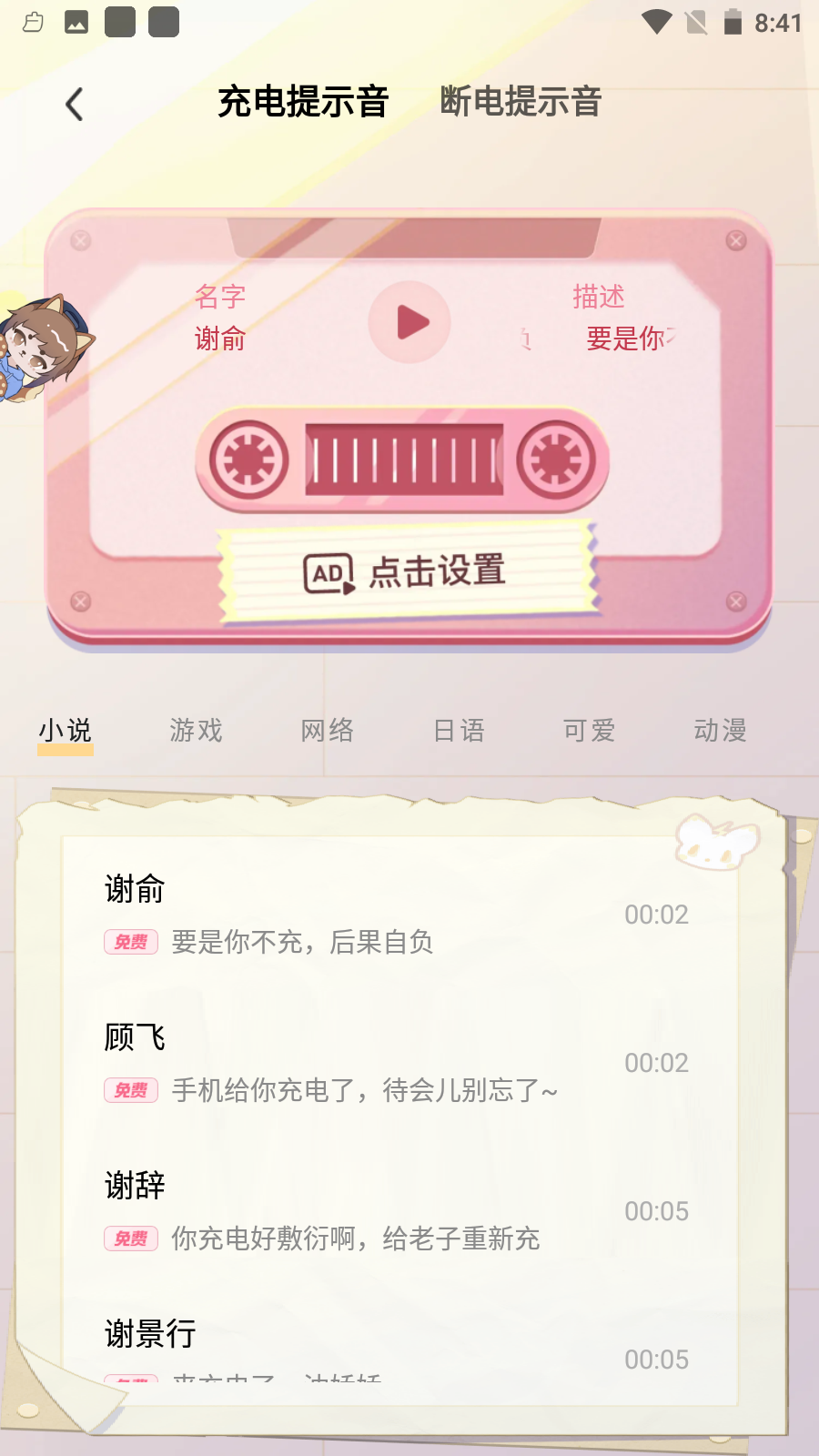Open the 网络 category tab
The width and height of the screenshot is (819, 1456).
coord(328,731)
